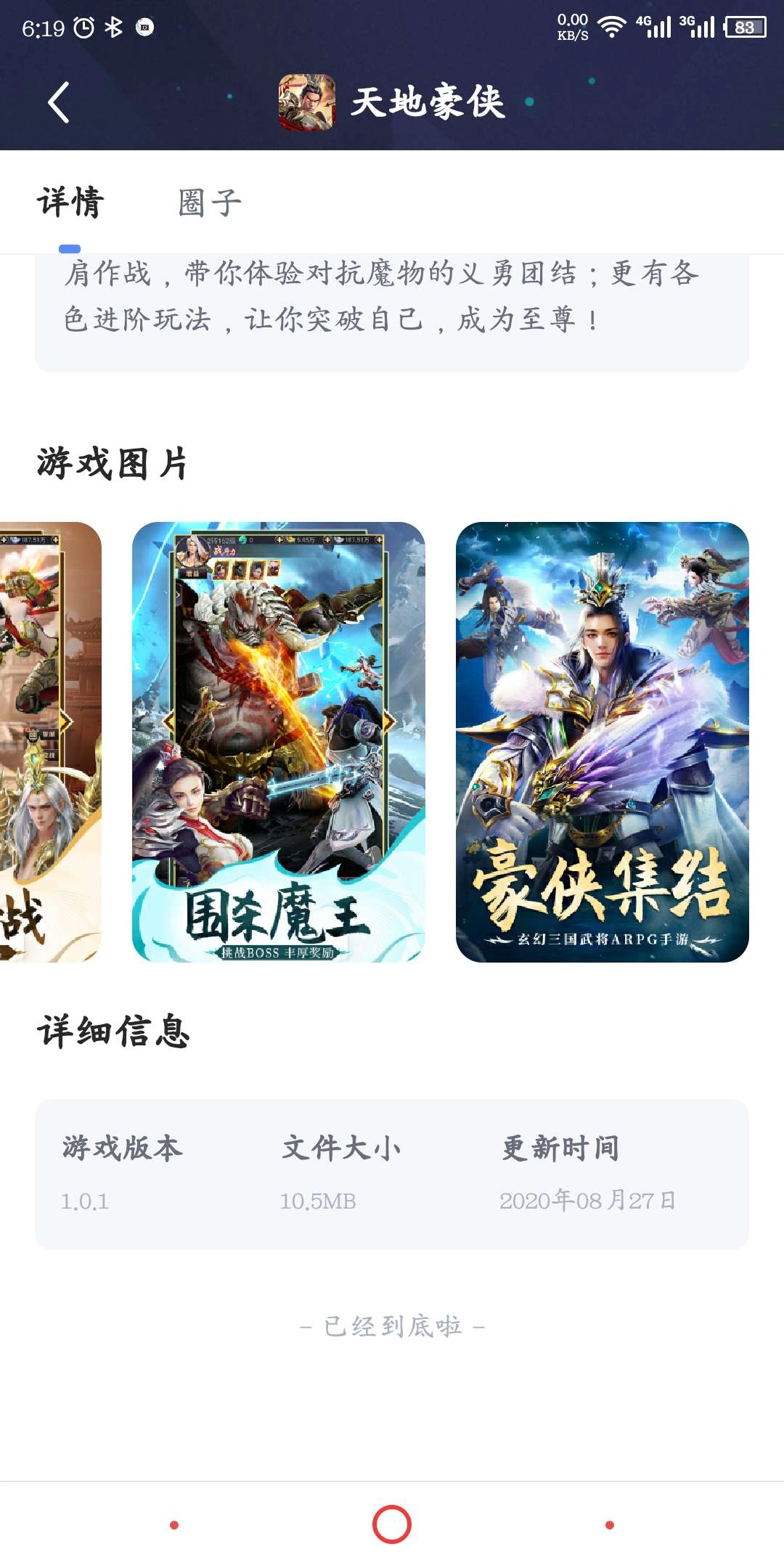The image size is (784, 1568).
Task: Select the 详情 tab
Action: coord(70,203)
